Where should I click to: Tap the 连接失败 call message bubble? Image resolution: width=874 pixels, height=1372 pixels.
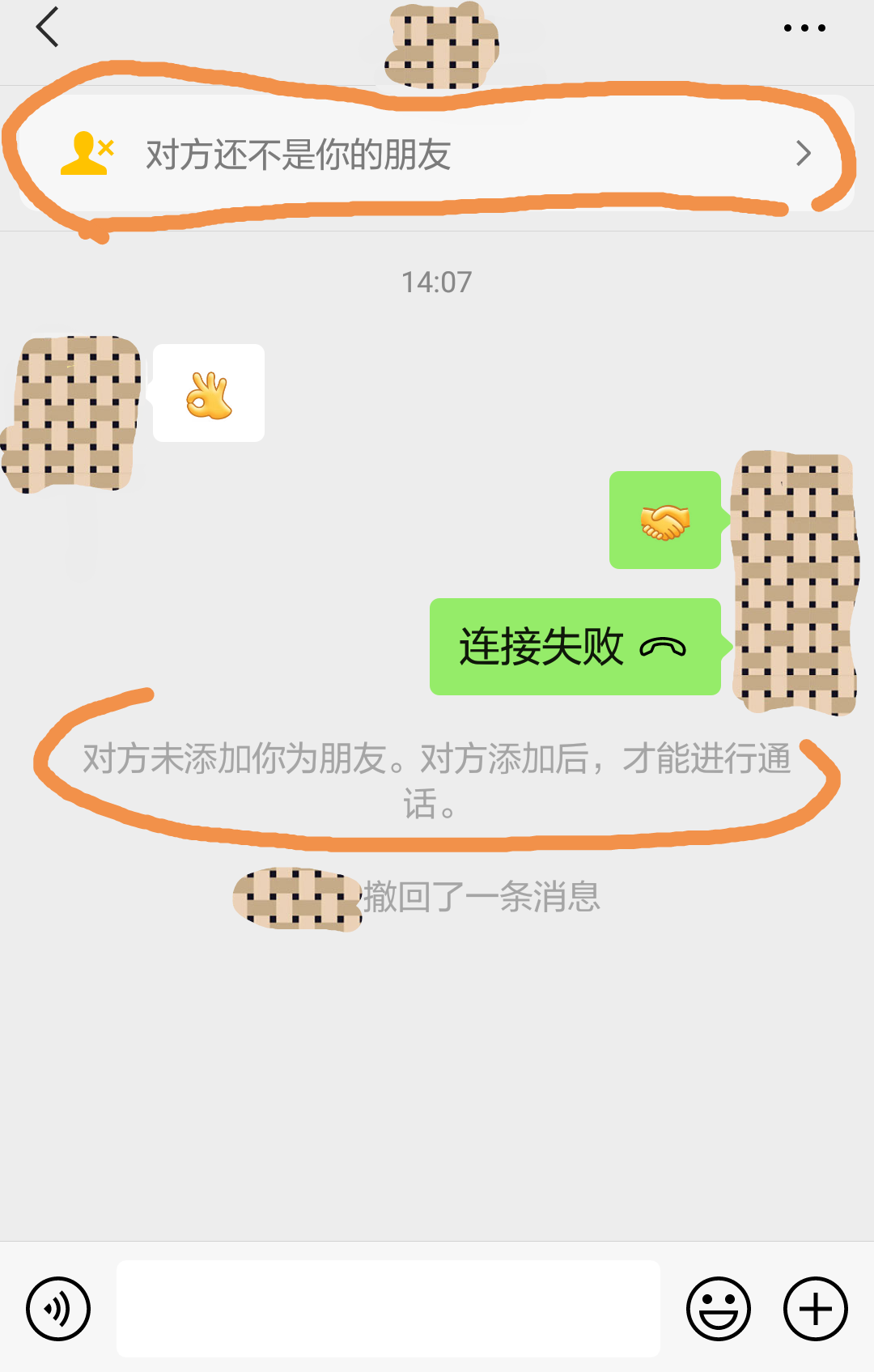[x=575, y=647]
